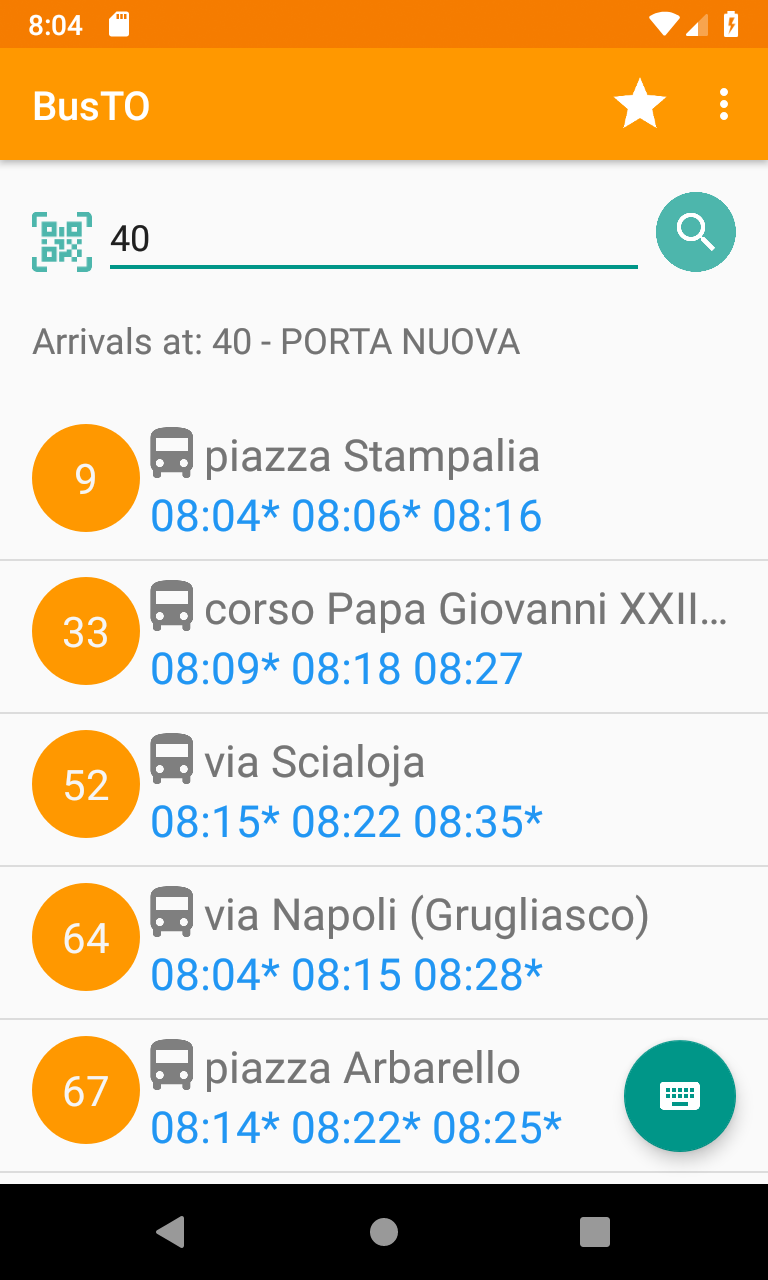Focus the stop number field showing 40

[372, 239]
